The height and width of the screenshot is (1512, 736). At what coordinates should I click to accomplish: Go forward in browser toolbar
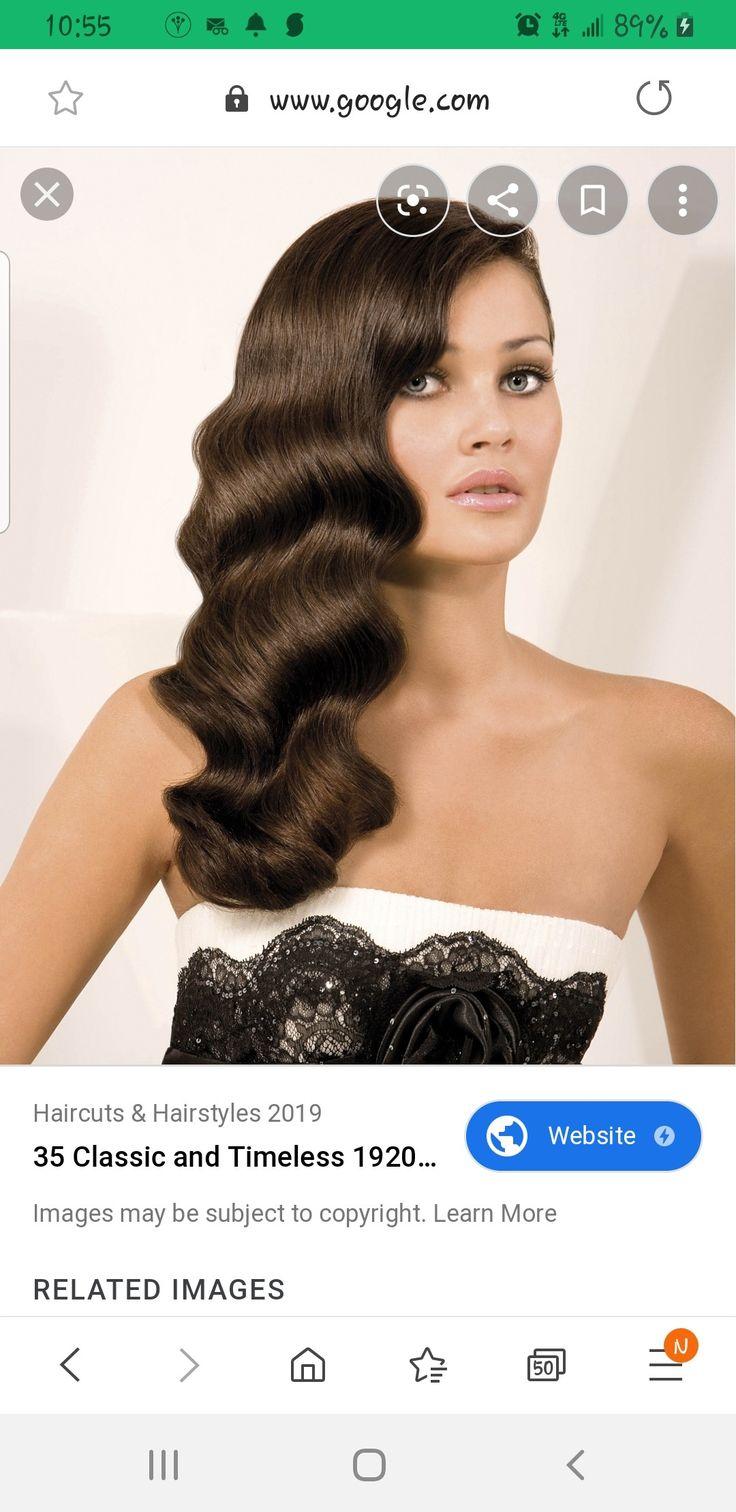(x=189, y=1364)
